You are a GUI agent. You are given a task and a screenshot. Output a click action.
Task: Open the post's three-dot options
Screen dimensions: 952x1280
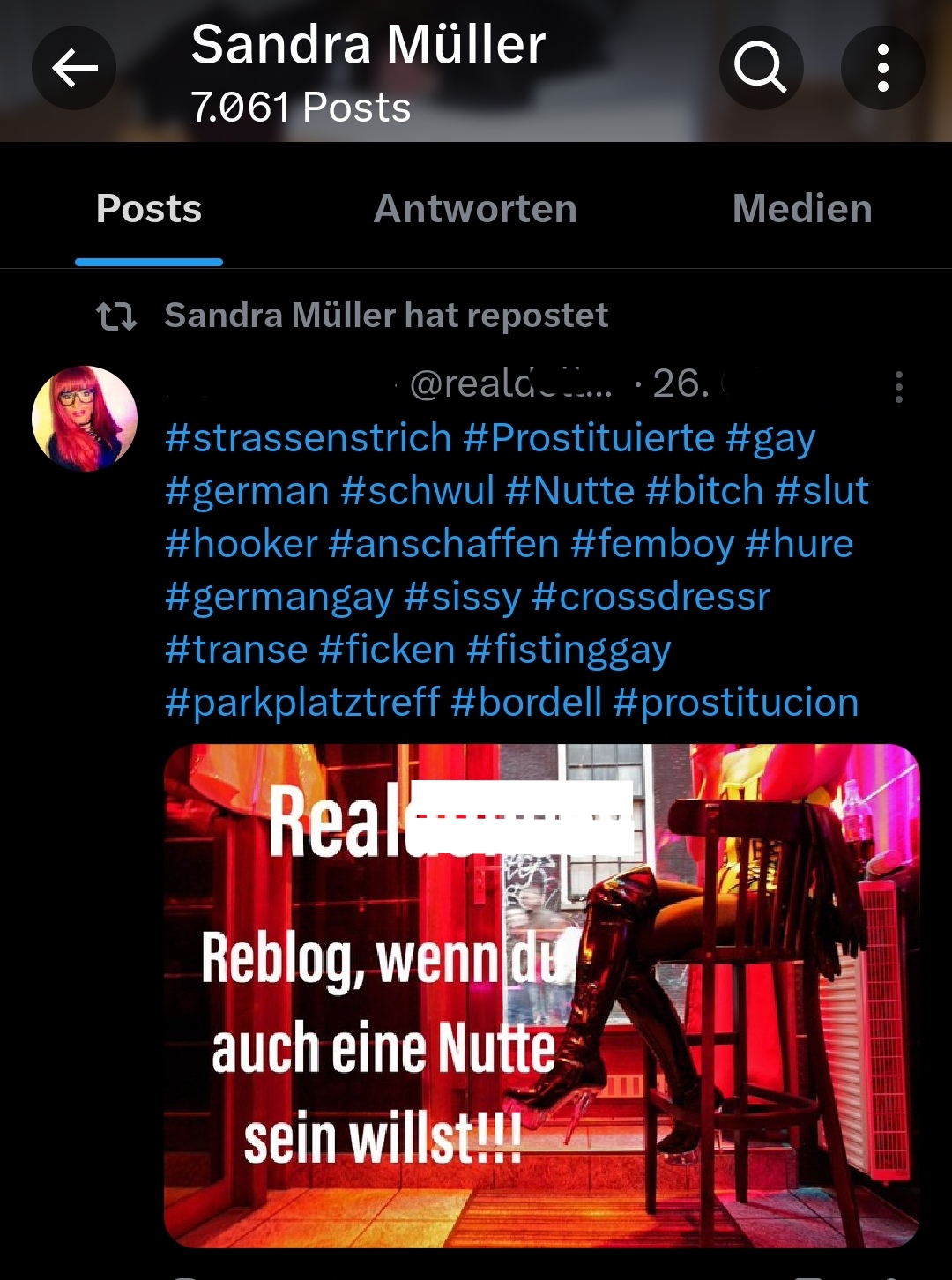(x=898, y=387)
